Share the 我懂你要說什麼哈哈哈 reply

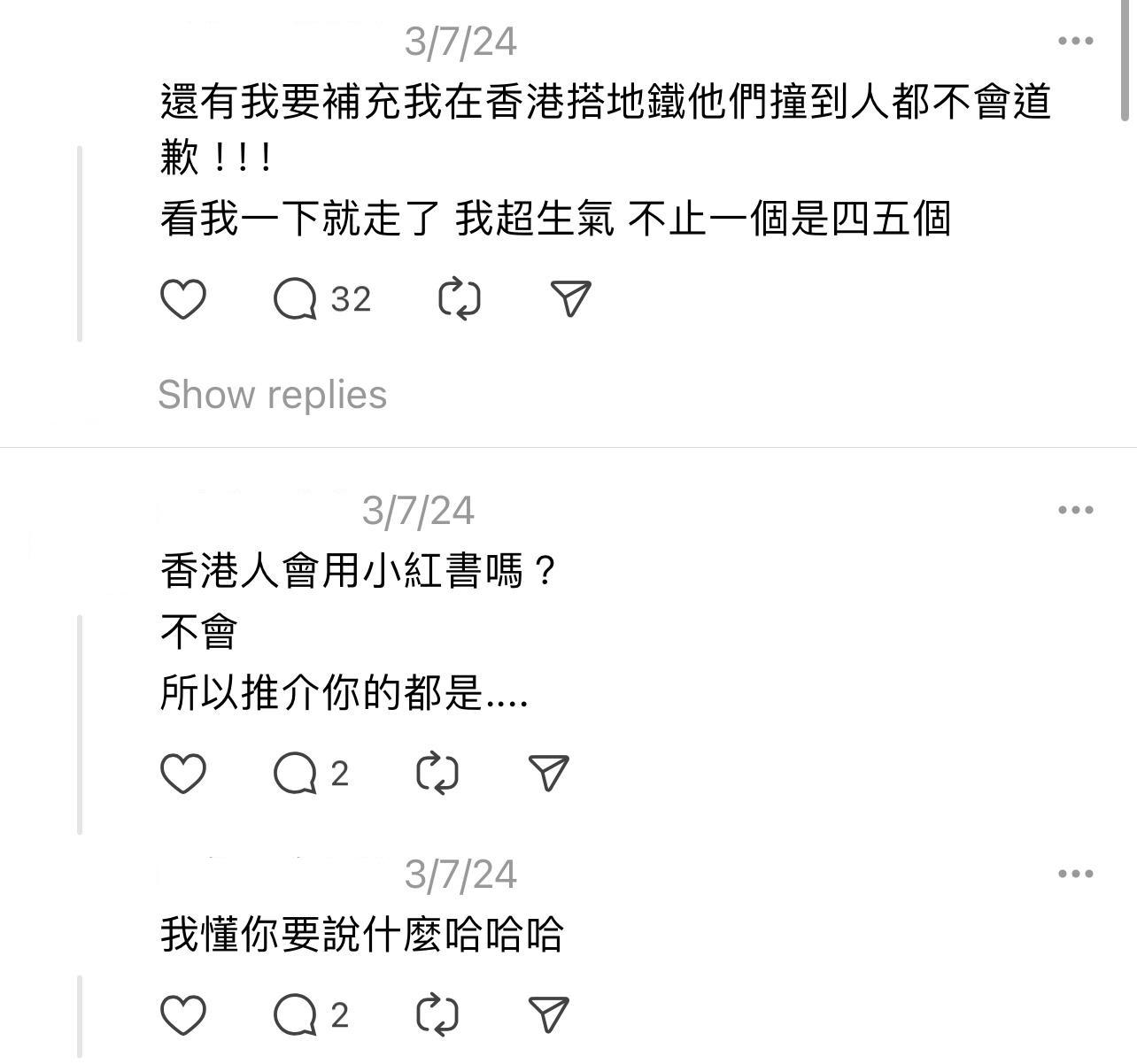pos(549,1014)
